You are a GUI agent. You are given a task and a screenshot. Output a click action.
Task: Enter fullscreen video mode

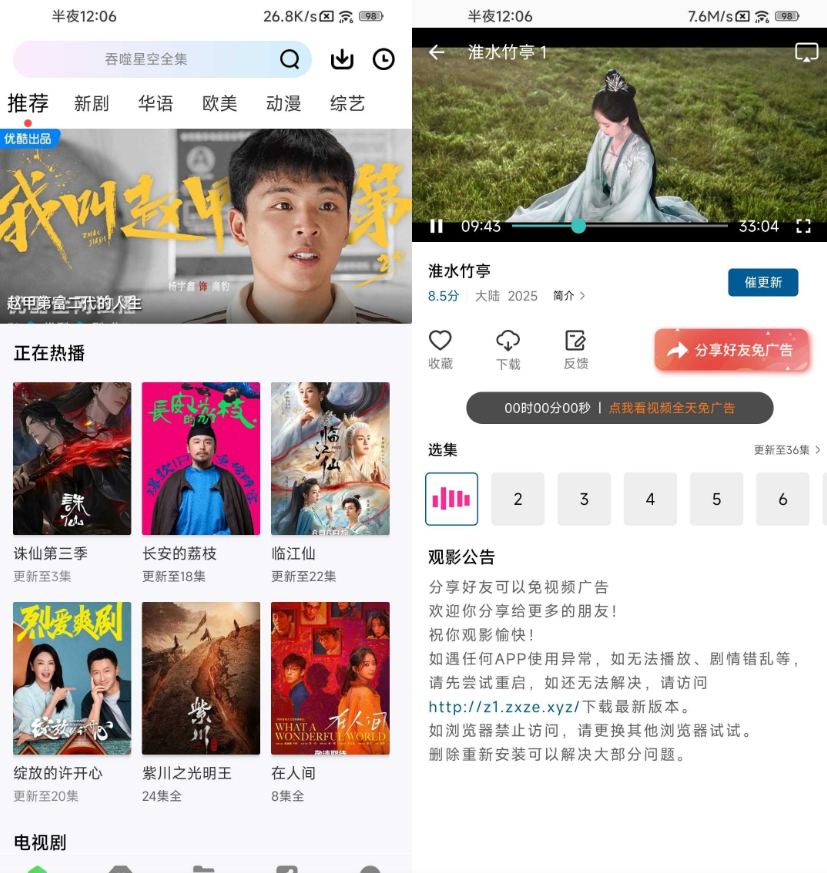(x=803, y=226)
